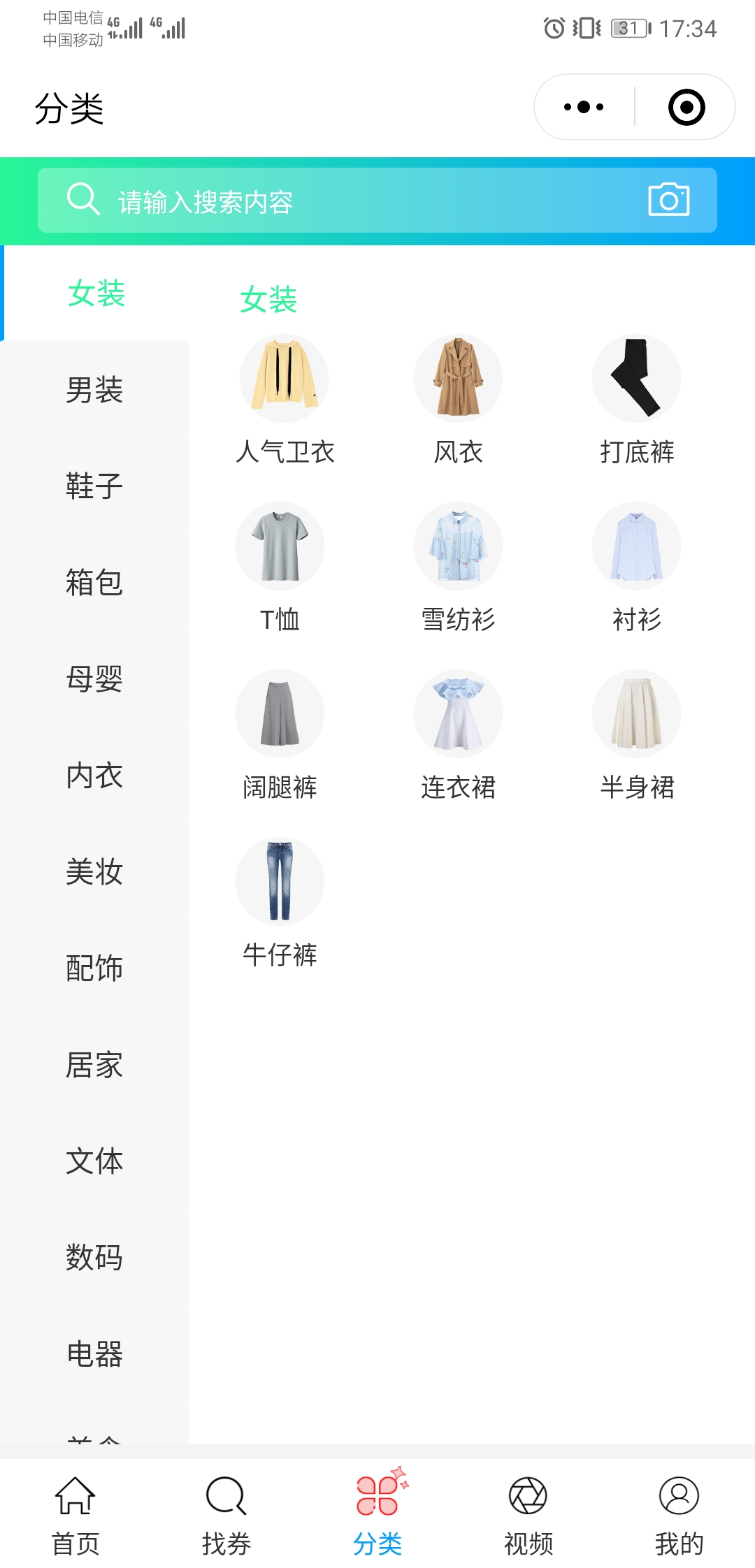Tap the search box to enter content
Screen dimensions: 755x1568
click(x=377, y=200)
